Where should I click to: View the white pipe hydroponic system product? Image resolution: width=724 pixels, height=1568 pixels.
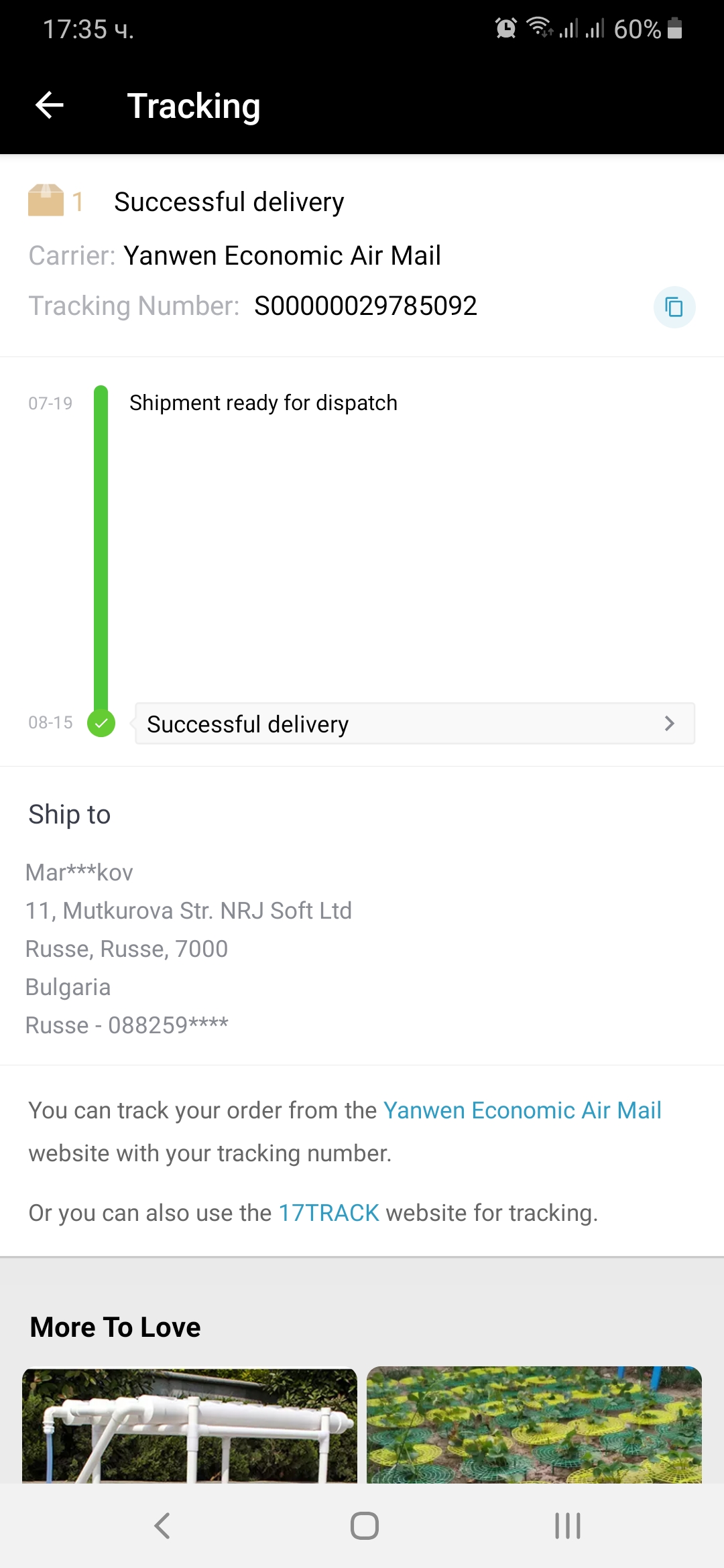click(x=190, y=1425)
